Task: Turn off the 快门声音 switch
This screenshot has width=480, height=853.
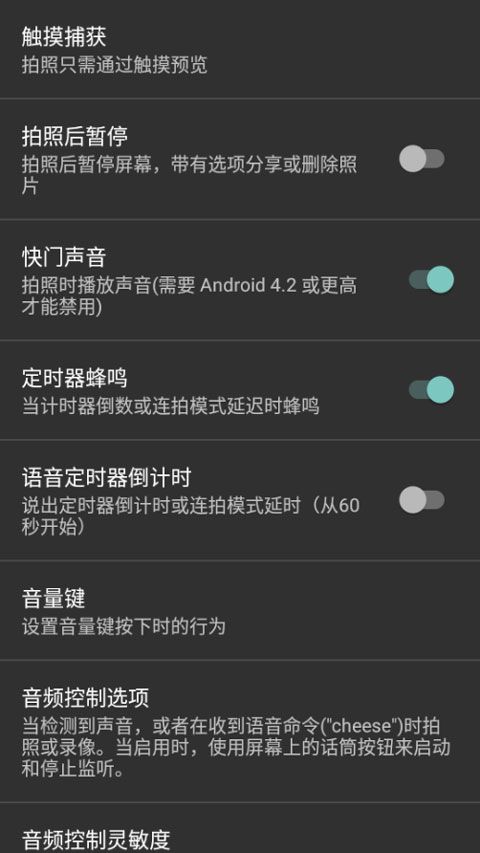Action: 432,280
